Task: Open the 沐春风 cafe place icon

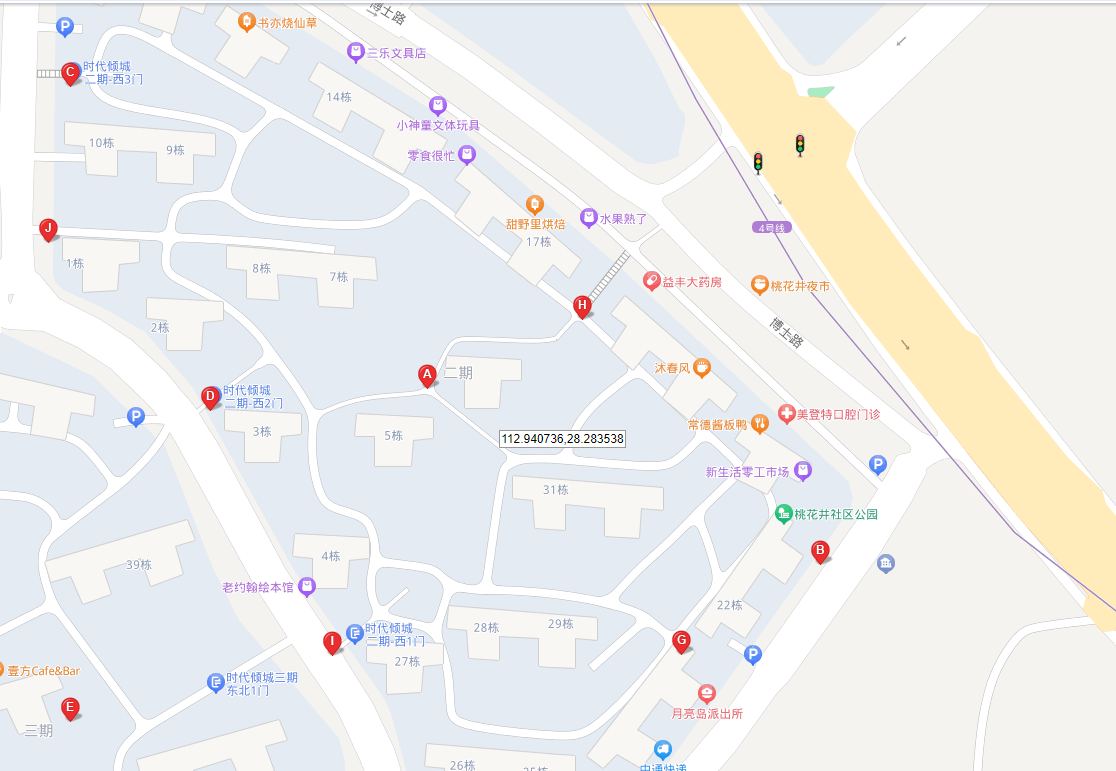Action: (x=703, y=367)
